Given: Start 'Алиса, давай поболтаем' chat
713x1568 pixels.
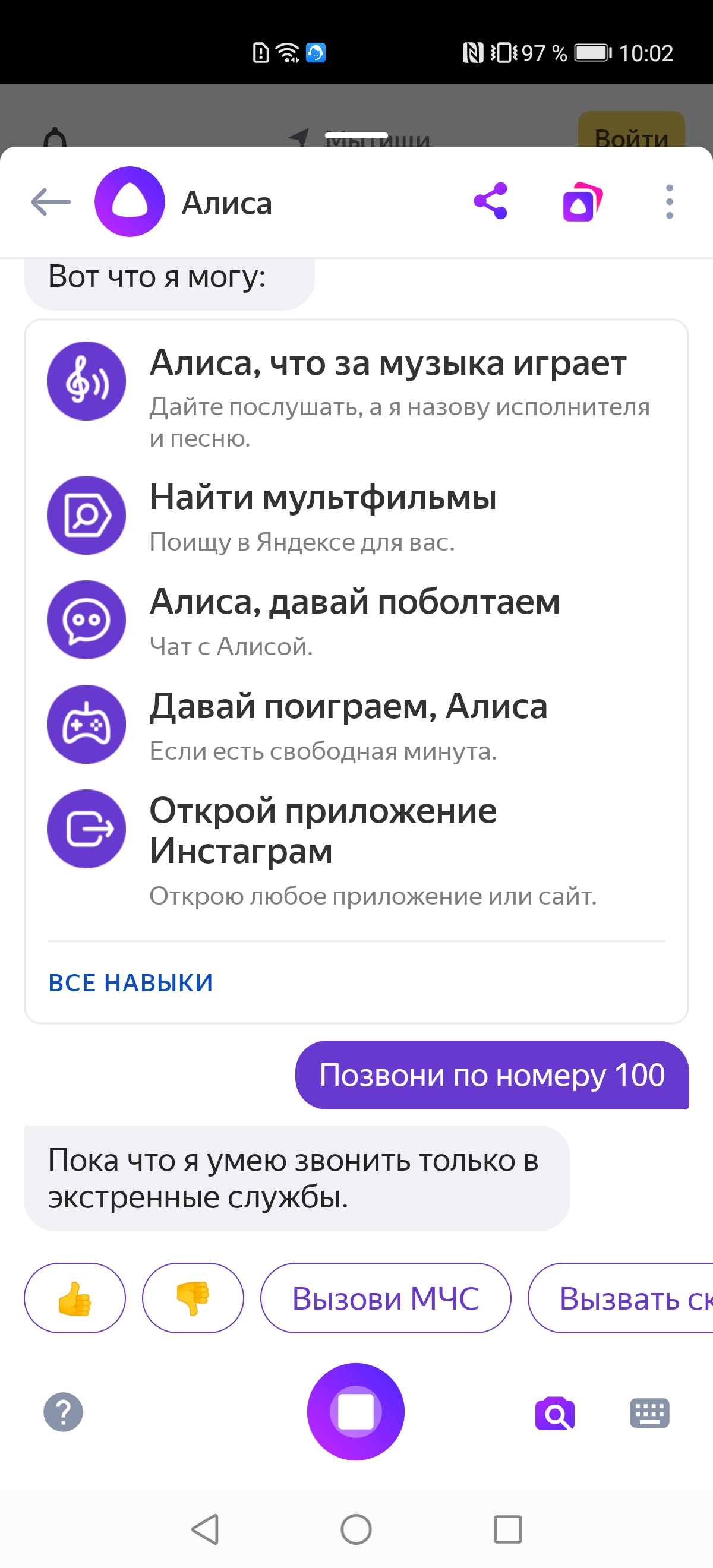Looking at the screenshot, I should (354, 603).
